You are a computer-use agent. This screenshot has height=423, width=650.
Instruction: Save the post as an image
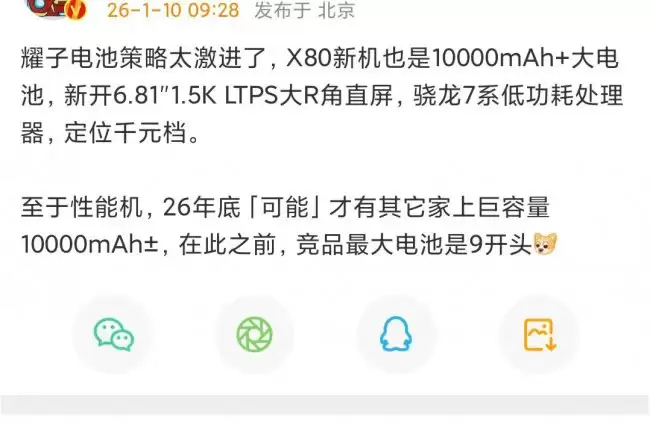click(539, 334)
